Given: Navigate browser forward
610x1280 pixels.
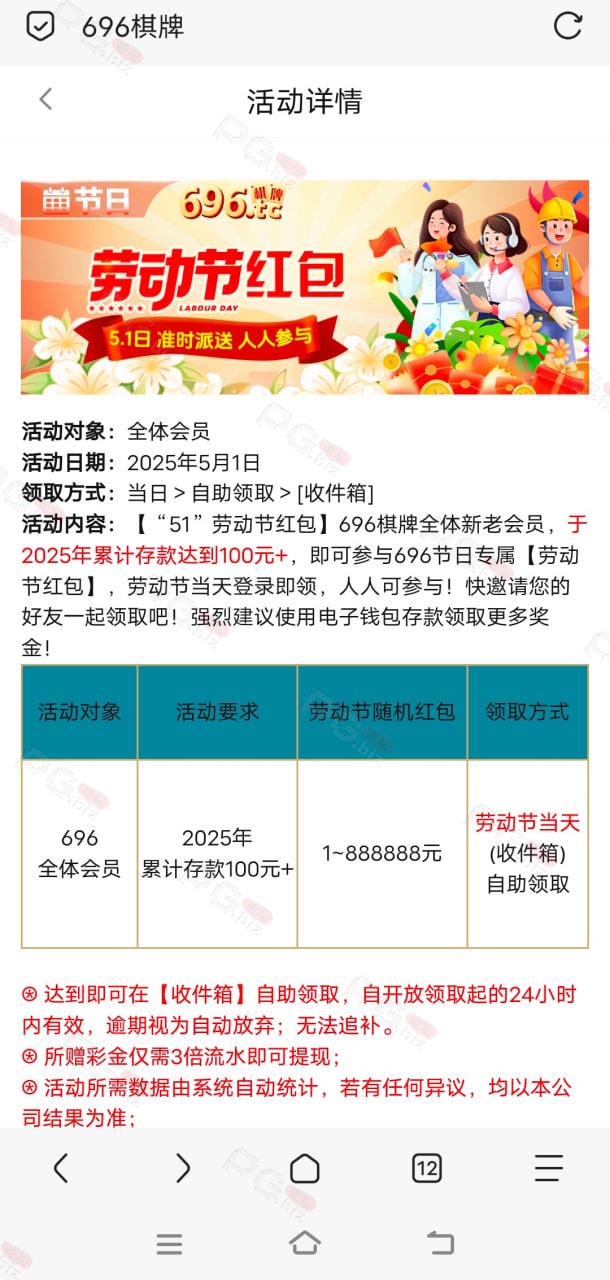Looking at the screenshot, I should coord(183,1168).
